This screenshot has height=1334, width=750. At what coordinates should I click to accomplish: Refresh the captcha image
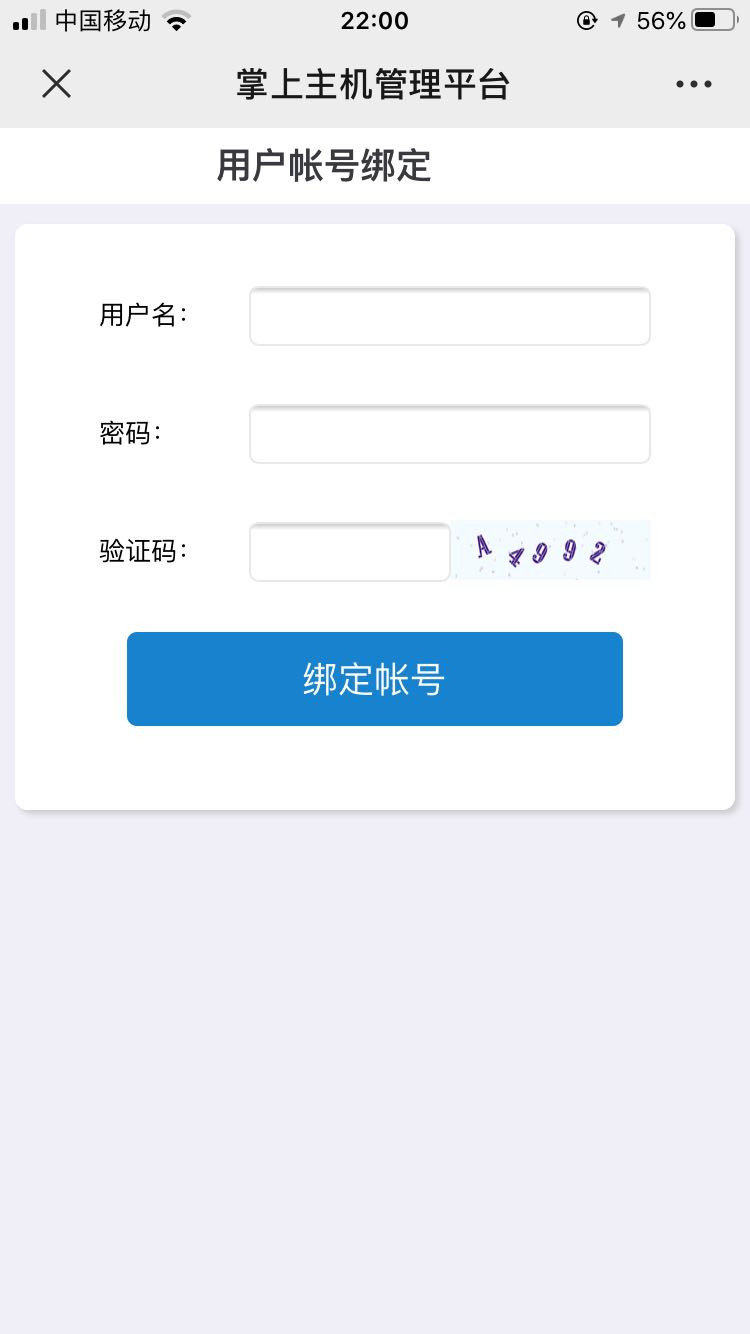point(551,550)
